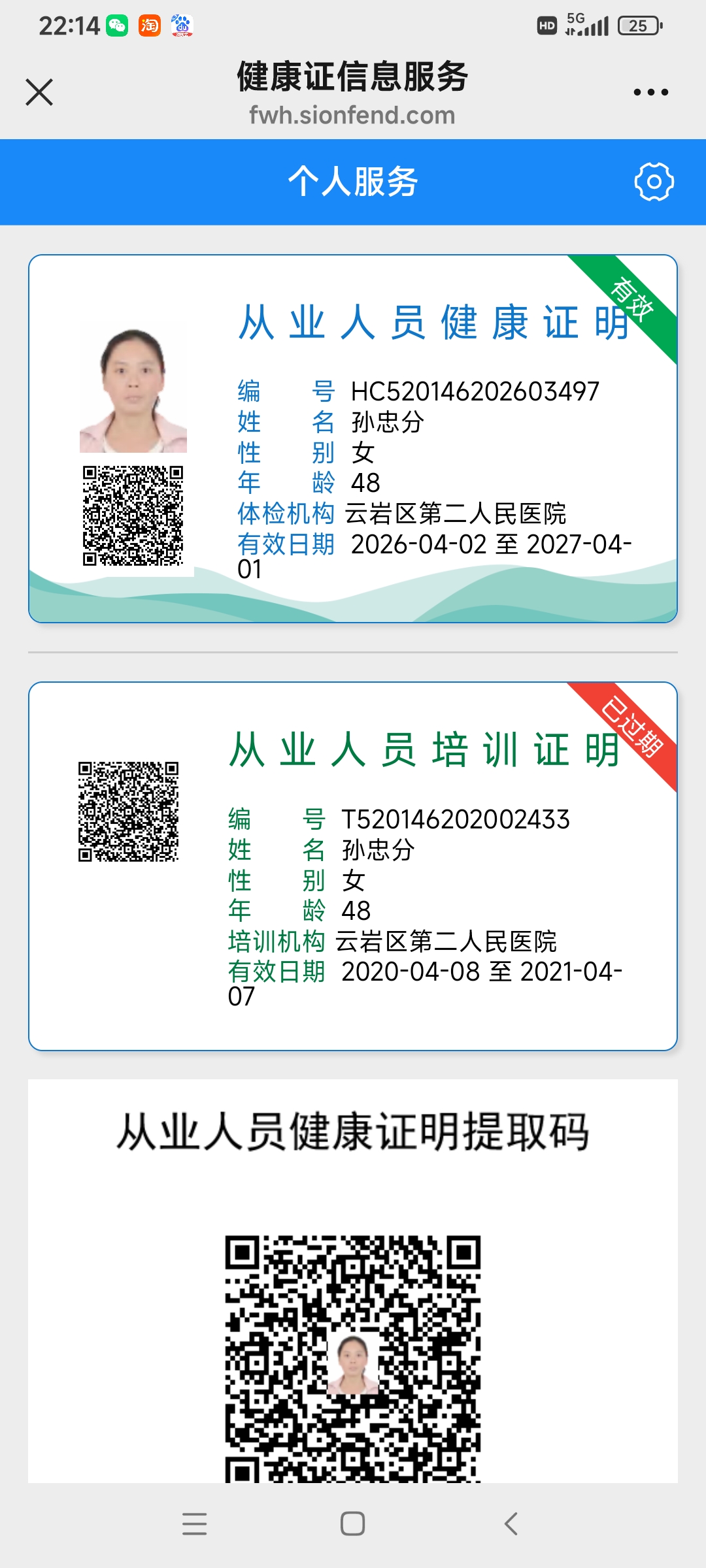The height and width of the screenshot is (1568, 706).
Task: Open the 从业人员健康证明 card
Action: point(353,438)
